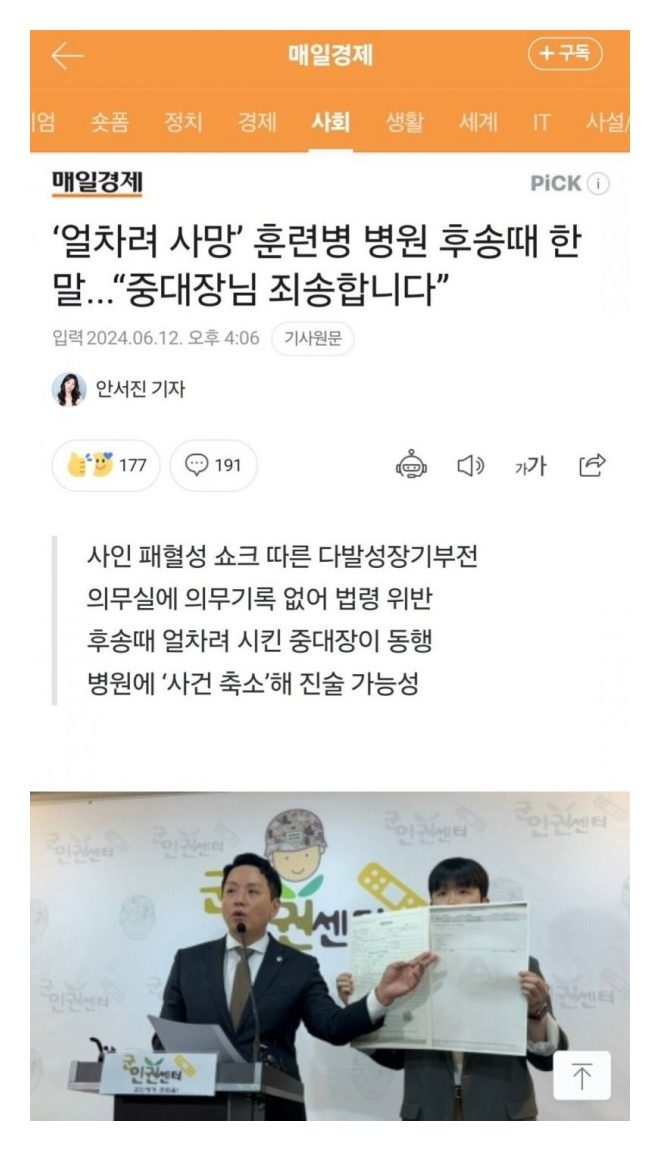Open the 세계 tab
Image resolution: width=660 pixels, height=1151 pixels.
tap(477, 123)
